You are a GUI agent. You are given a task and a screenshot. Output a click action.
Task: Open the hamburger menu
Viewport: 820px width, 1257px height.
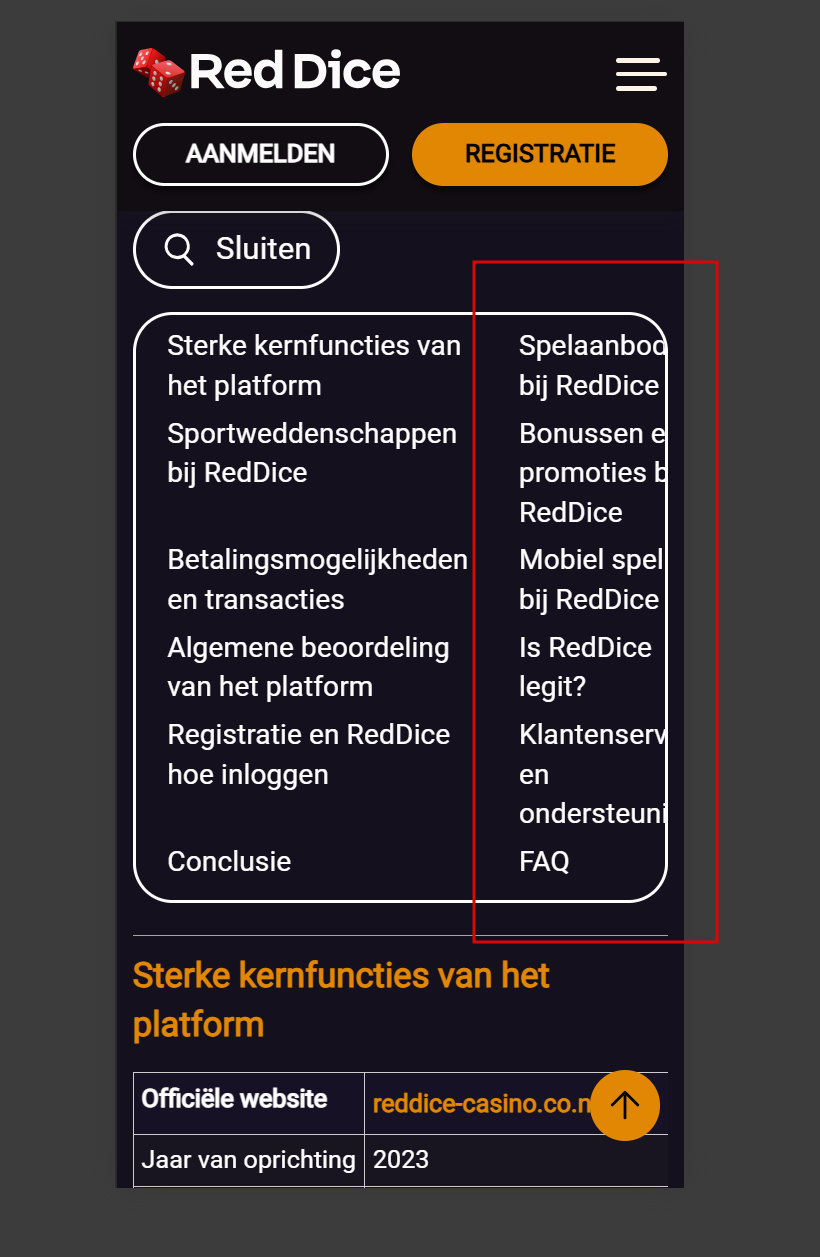(x=640, y=74)
